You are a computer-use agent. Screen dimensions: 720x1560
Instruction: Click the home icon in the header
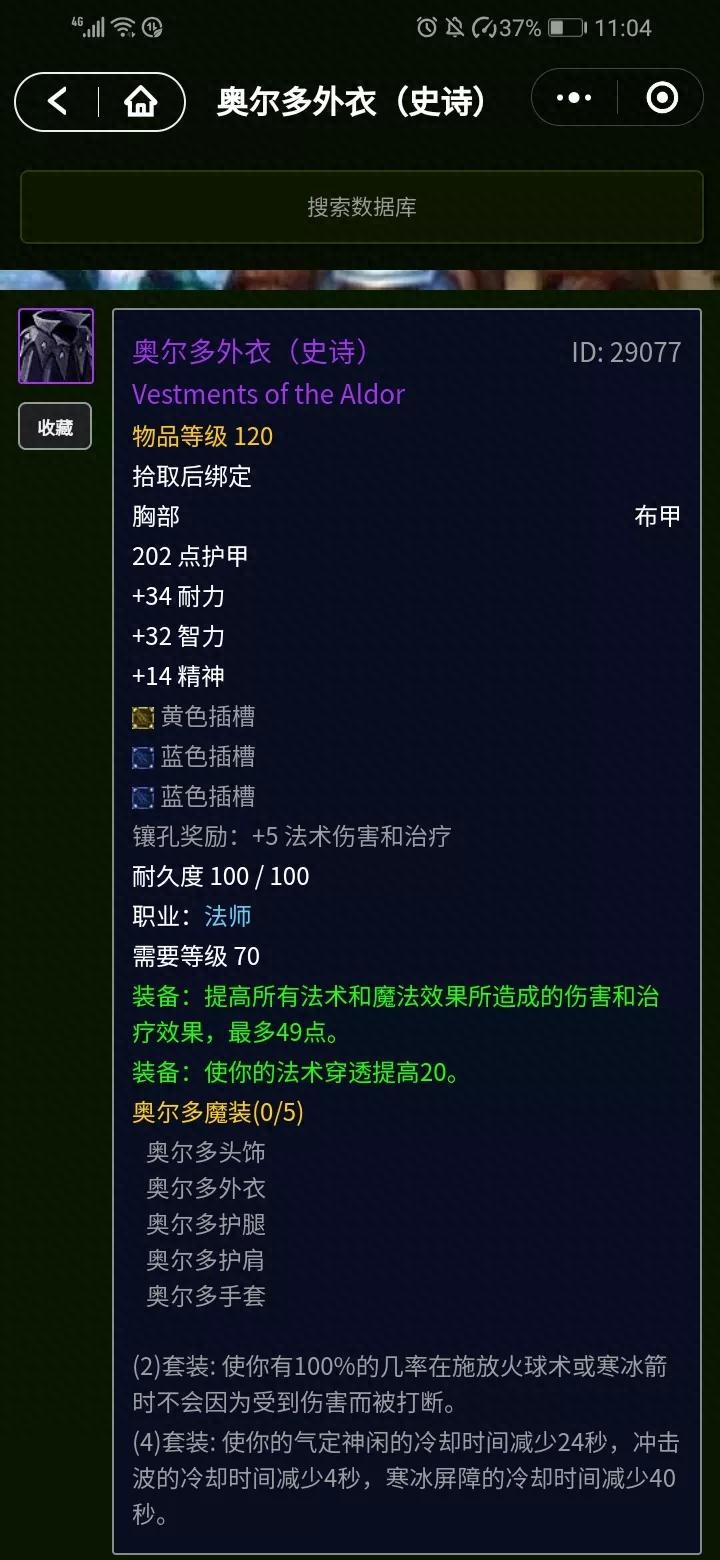click(x=140, y=99)
